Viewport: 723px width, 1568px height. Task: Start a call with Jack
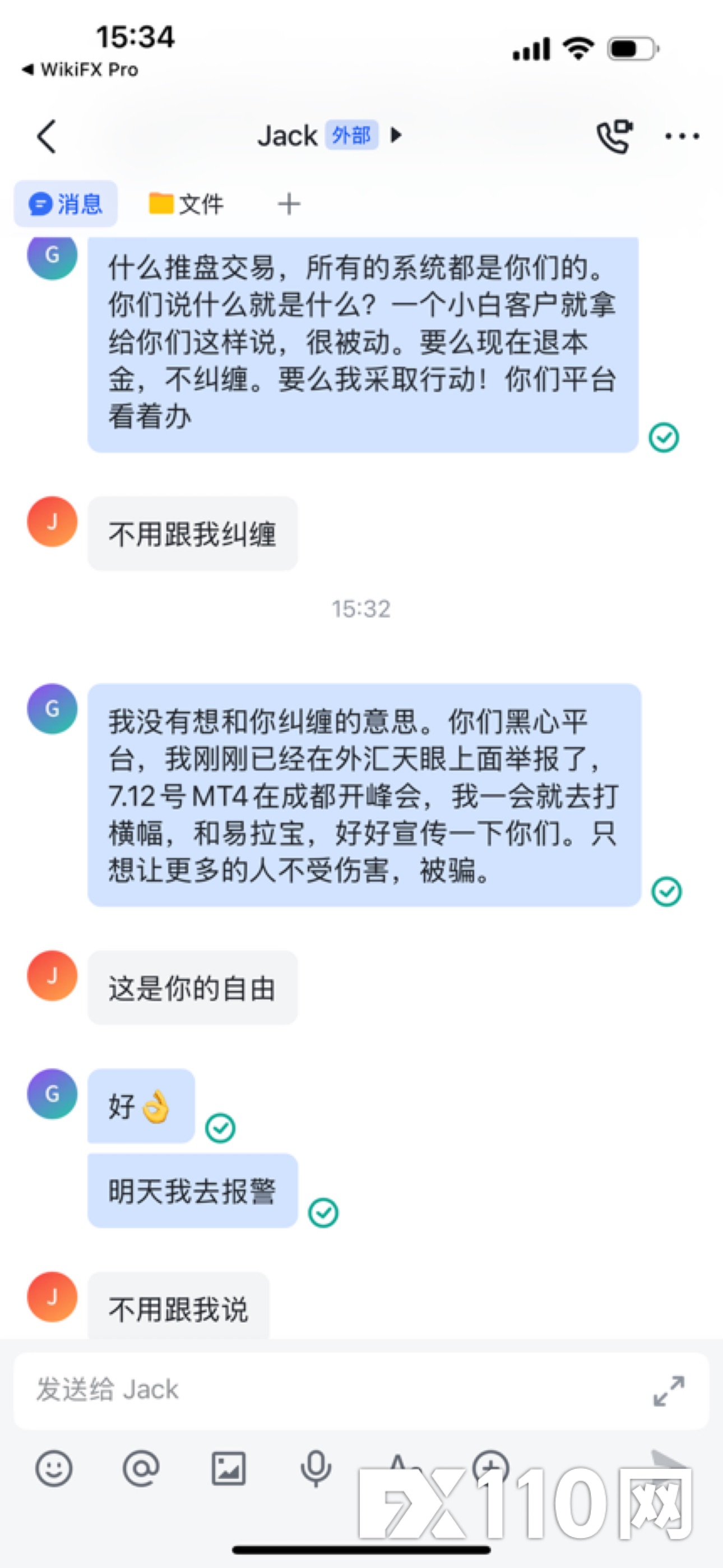[614, 136]
